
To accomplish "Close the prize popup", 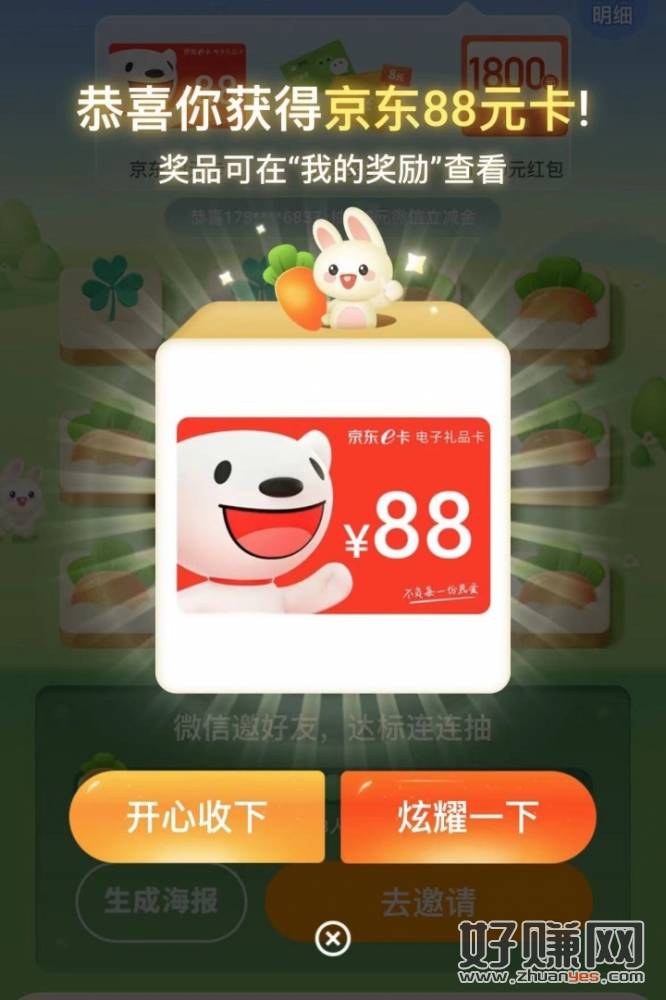I will tap(332, 939).
